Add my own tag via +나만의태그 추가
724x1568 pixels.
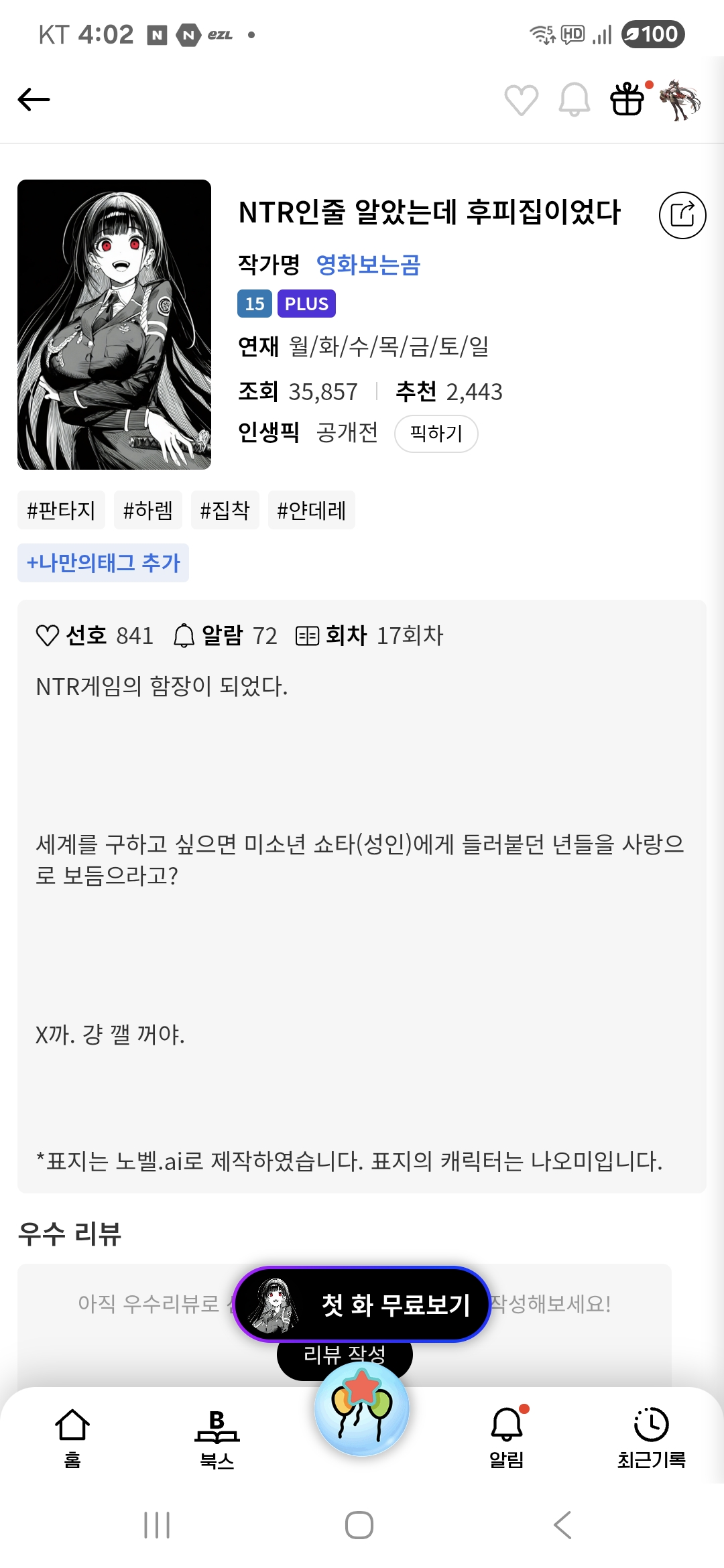coord(103,563)
